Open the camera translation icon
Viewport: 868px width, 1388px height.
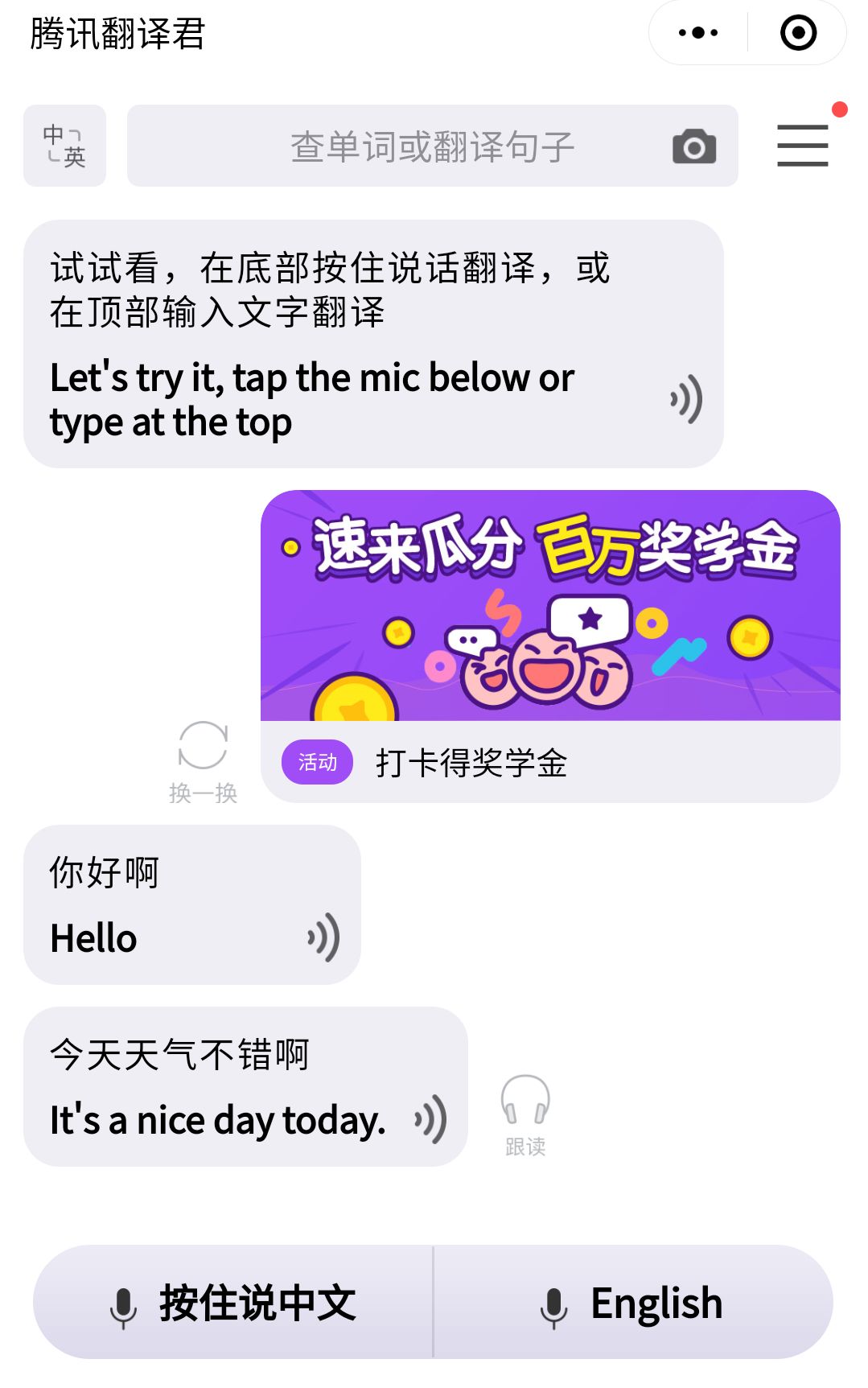pos(693,146)
